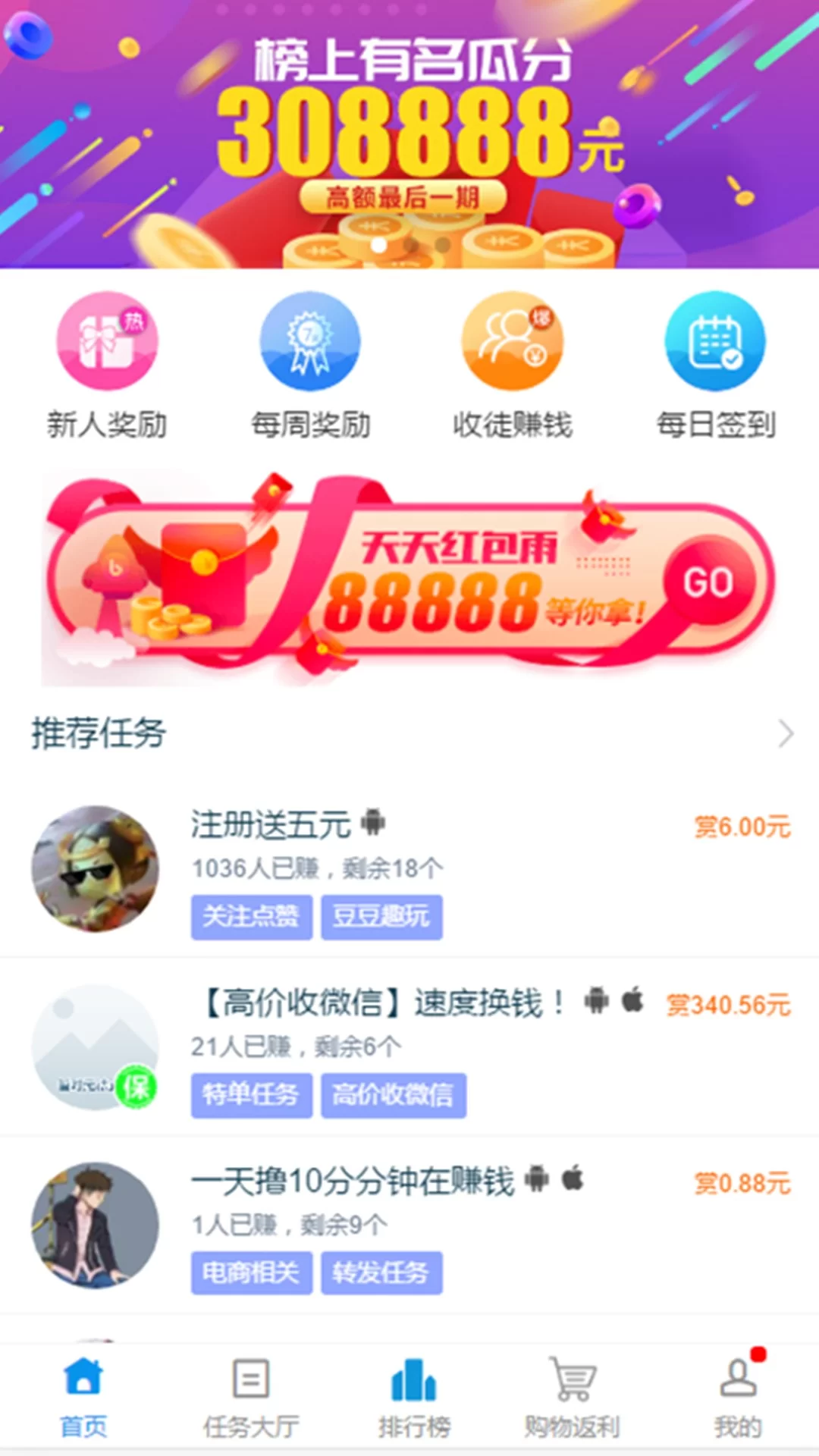The height and width of the screenshot is (1456, 819).
Task: Tap the 每日签到 daily check-in icon
Action: point(715,341)
